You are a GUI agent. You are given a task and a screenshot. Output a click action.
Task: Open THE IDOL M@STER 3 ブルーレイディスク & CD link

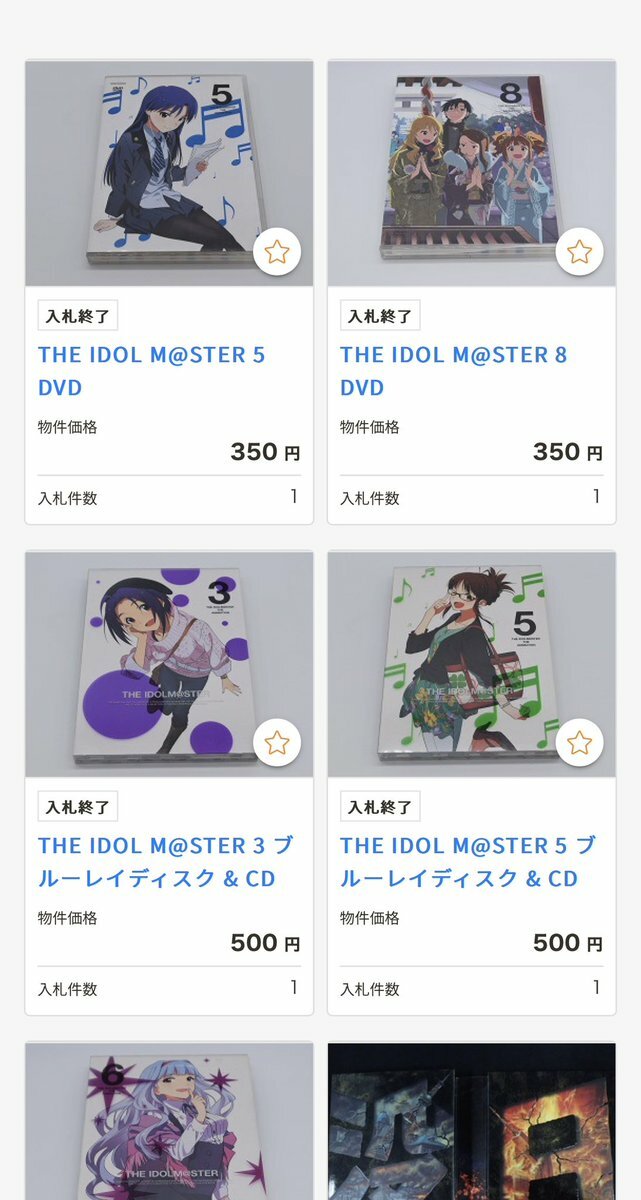[x=166, y=862]
